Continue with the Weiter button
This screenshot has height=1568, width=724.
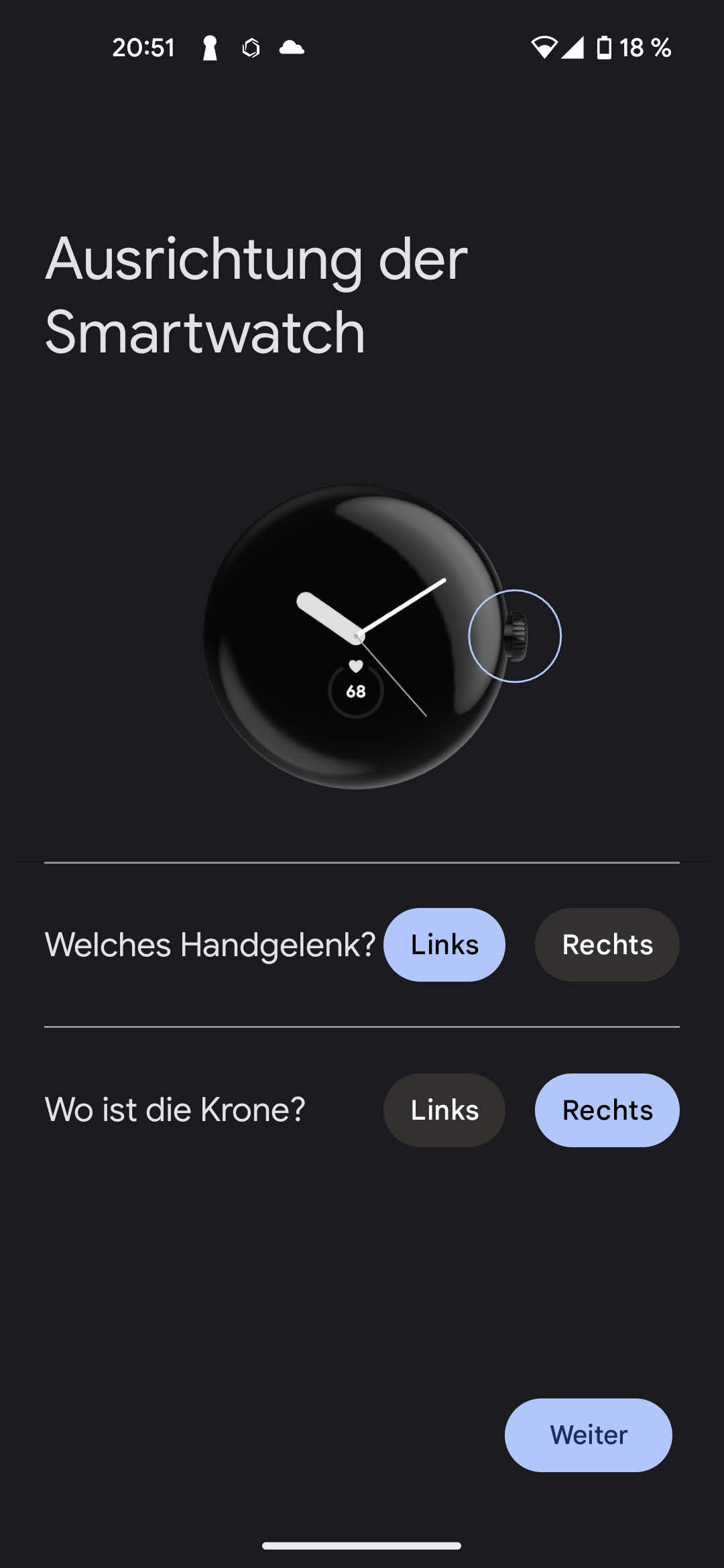tap(588, 1435)
